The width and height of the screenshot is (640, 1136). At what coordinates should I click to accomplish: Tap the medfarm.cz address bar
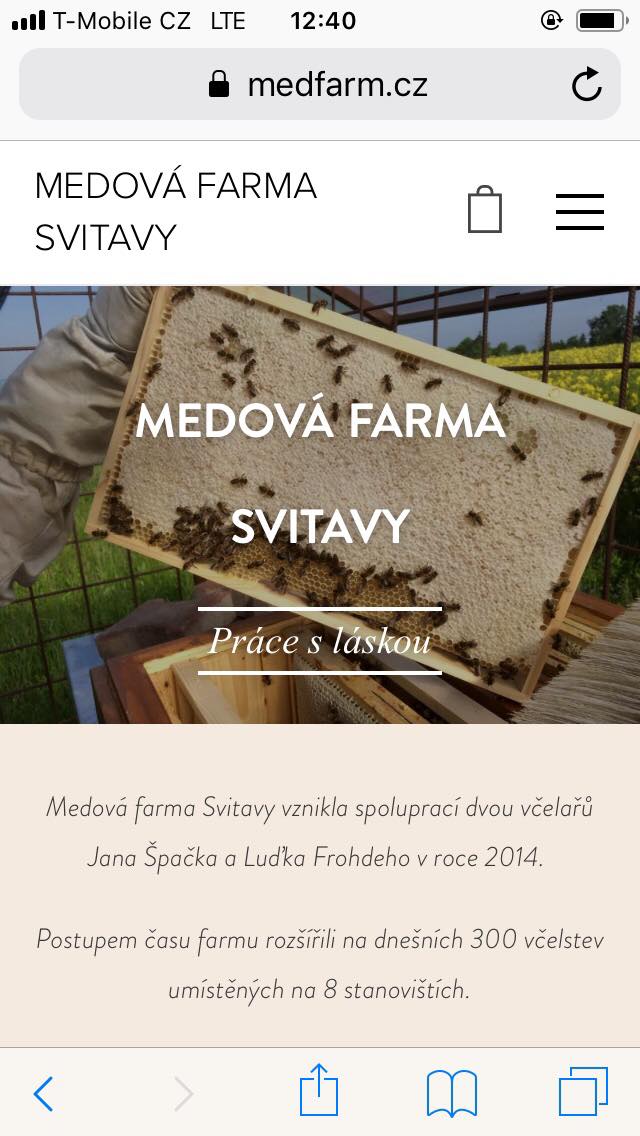320,85
